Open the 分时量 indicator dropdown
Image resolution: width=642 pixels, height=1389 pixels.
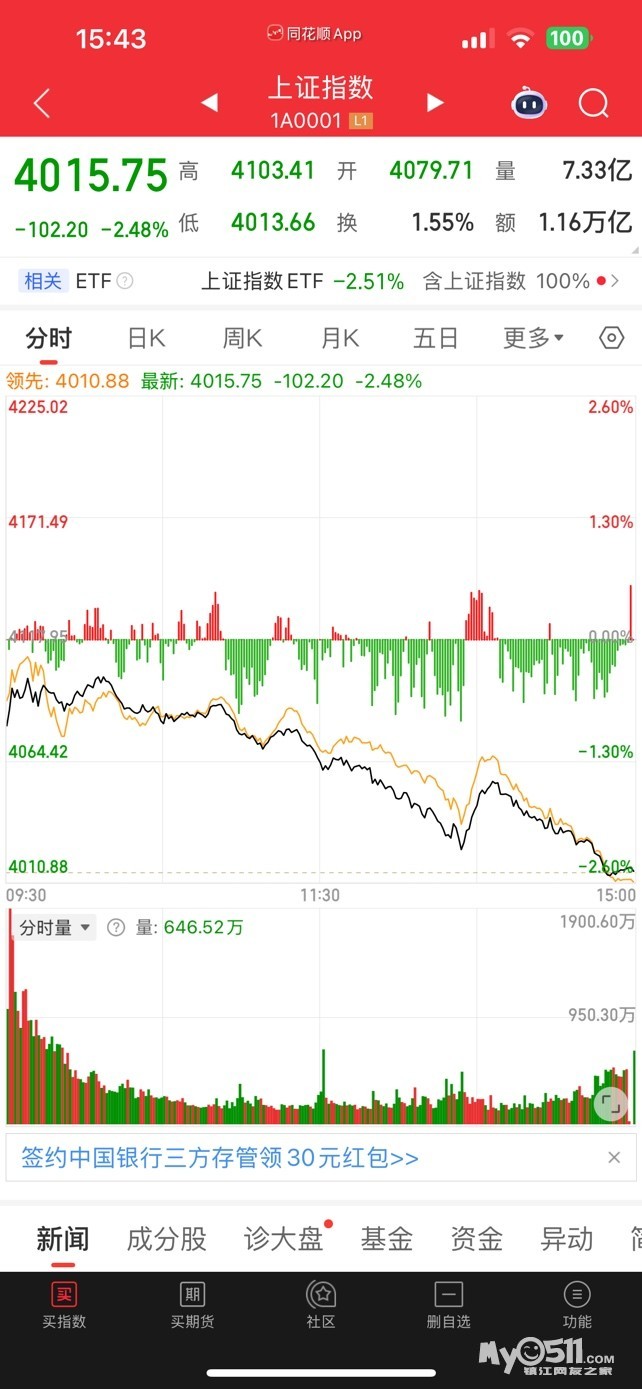pos(55,928)
